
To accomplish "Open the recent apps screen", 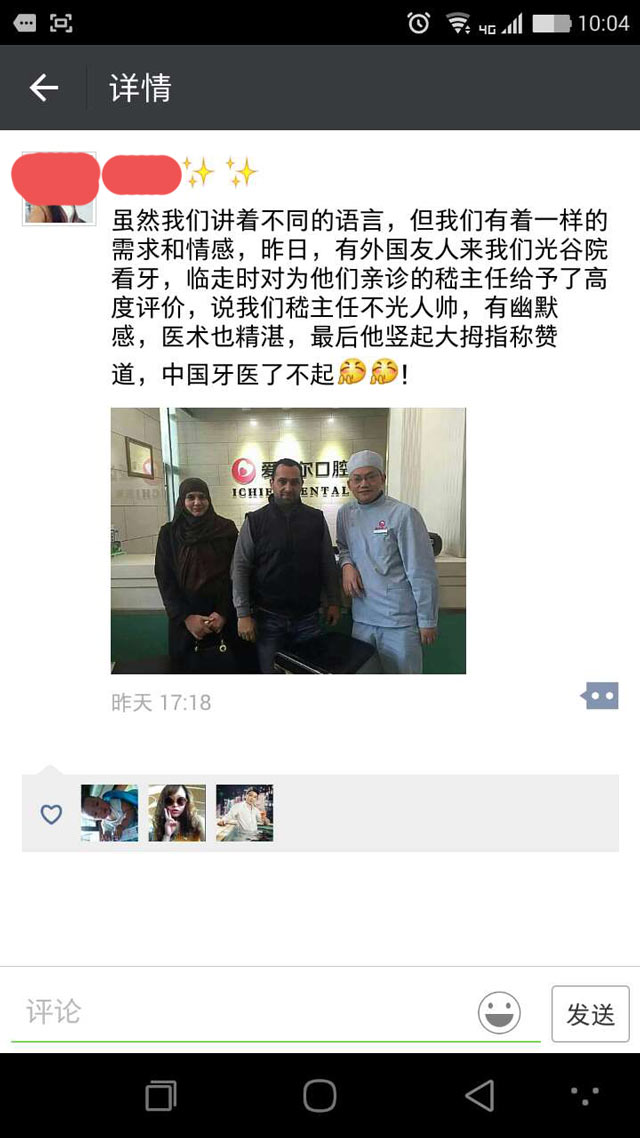I will tap(160, 1096).
